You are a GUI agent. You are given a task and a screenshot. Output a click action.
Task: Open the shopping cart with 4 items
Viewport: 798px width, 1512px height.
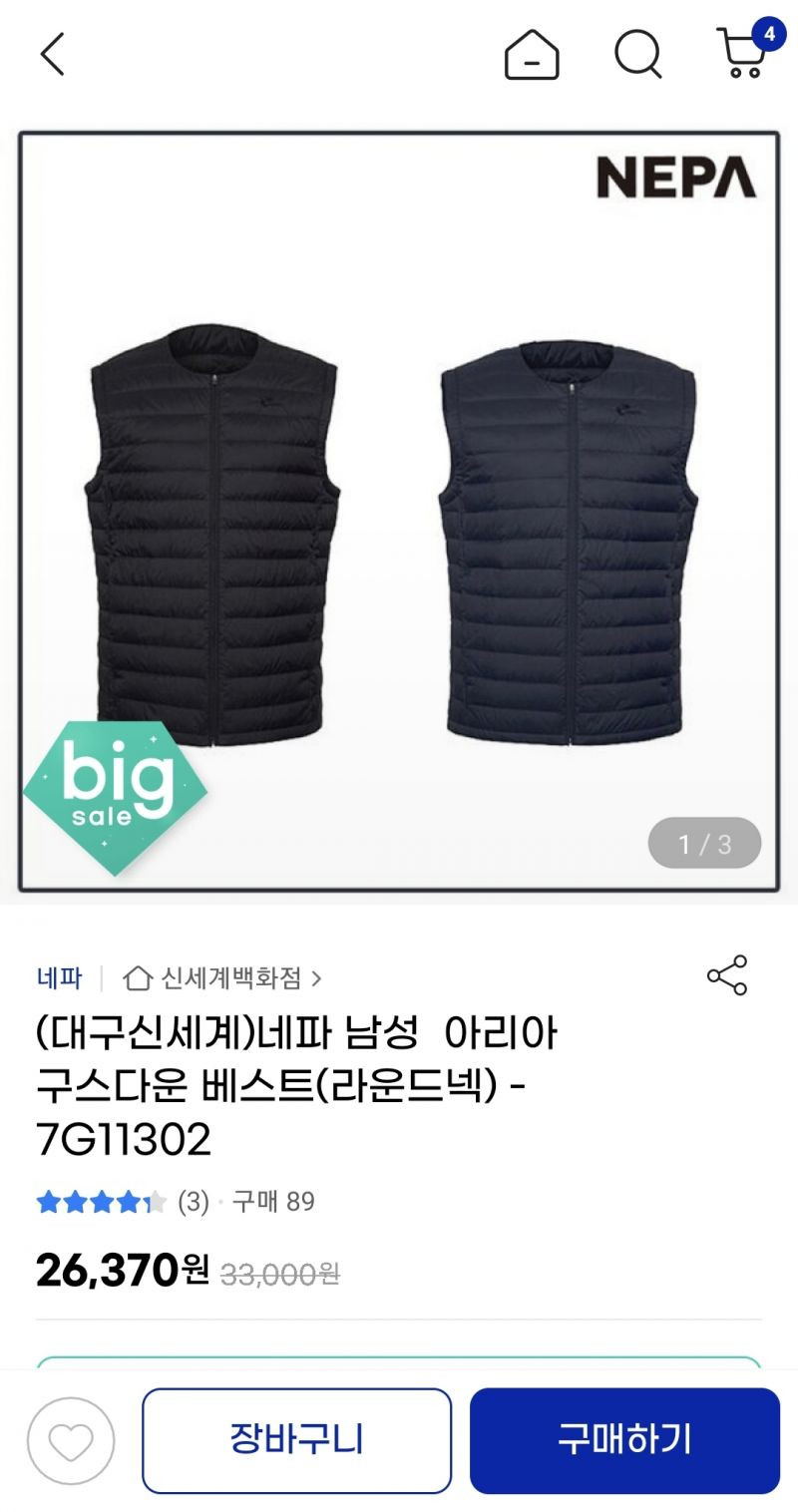(743, 54)
